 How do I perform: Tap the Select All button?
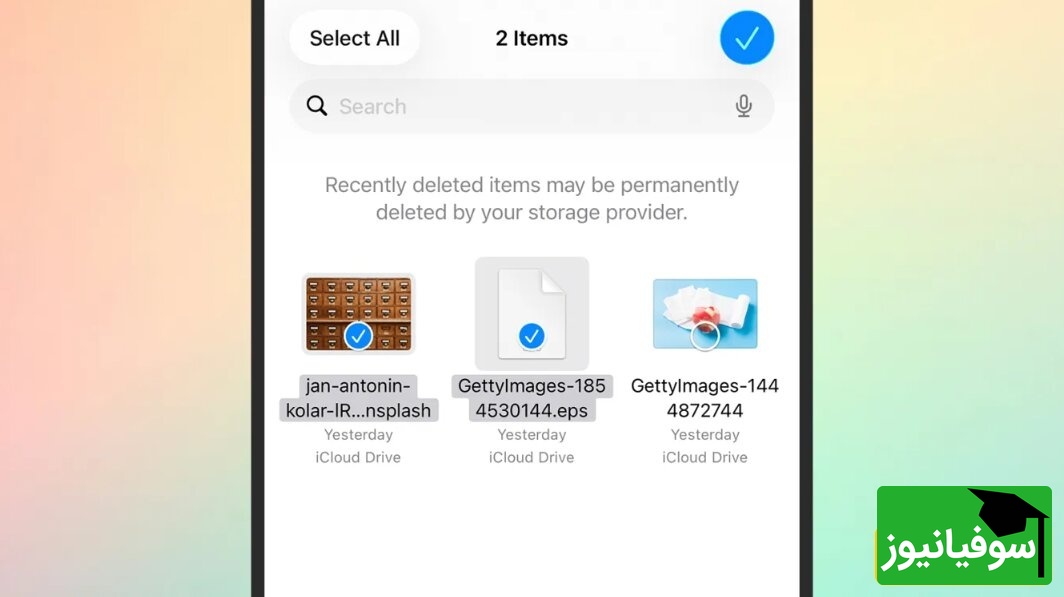click(x=354, y=39)
